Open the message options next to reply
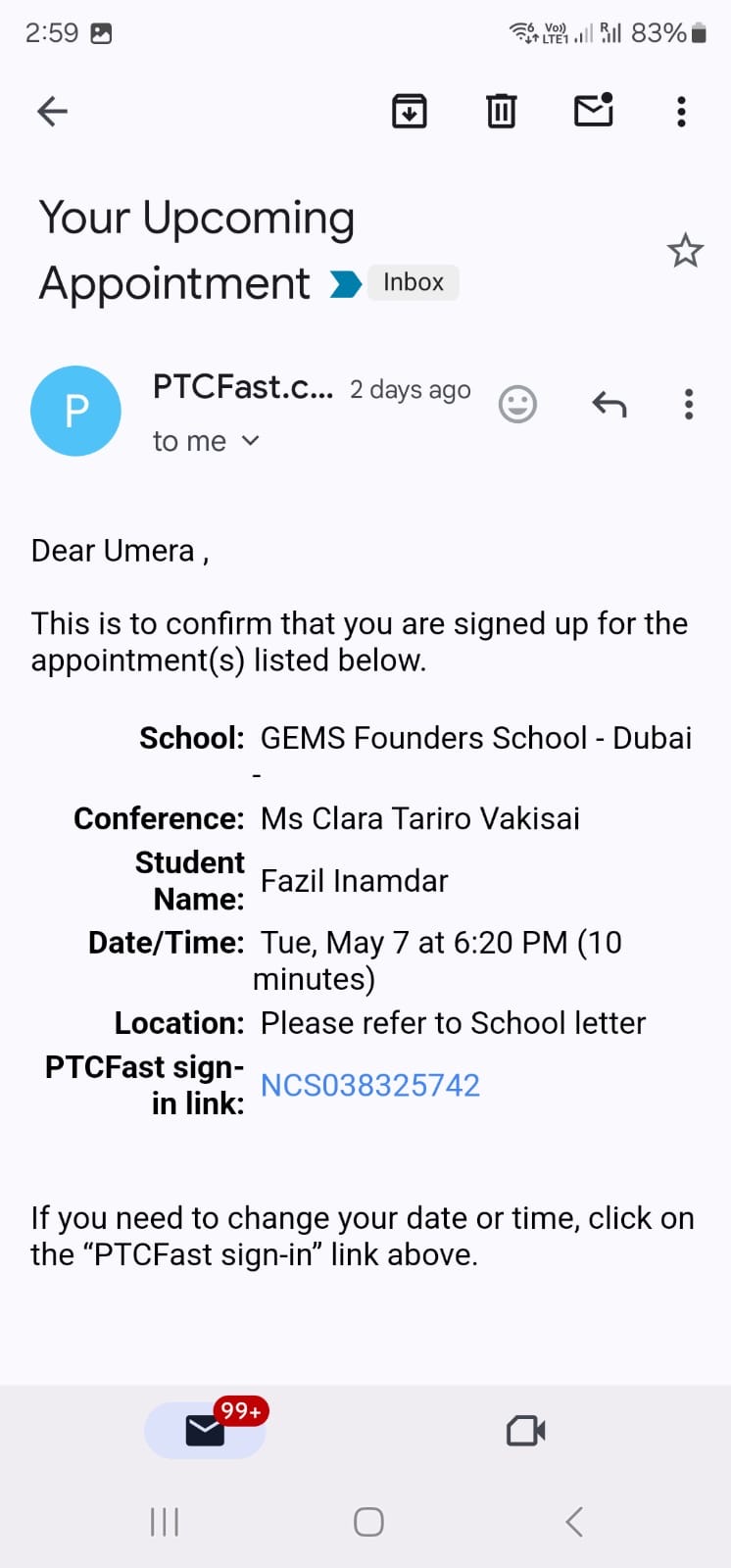This screenshot has height=1568, width=731. tap(689, 404)
